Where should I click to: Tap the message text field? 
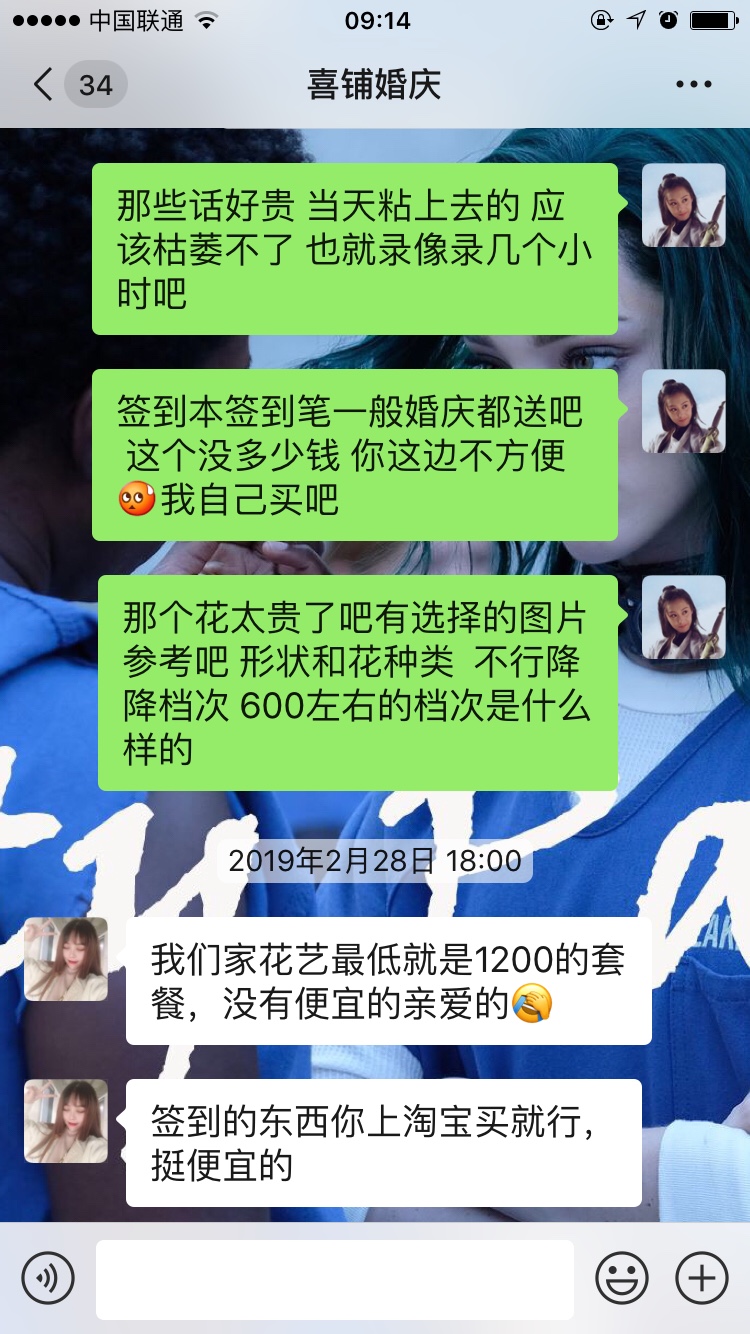pyautogui.click(x=335, y=1279)
